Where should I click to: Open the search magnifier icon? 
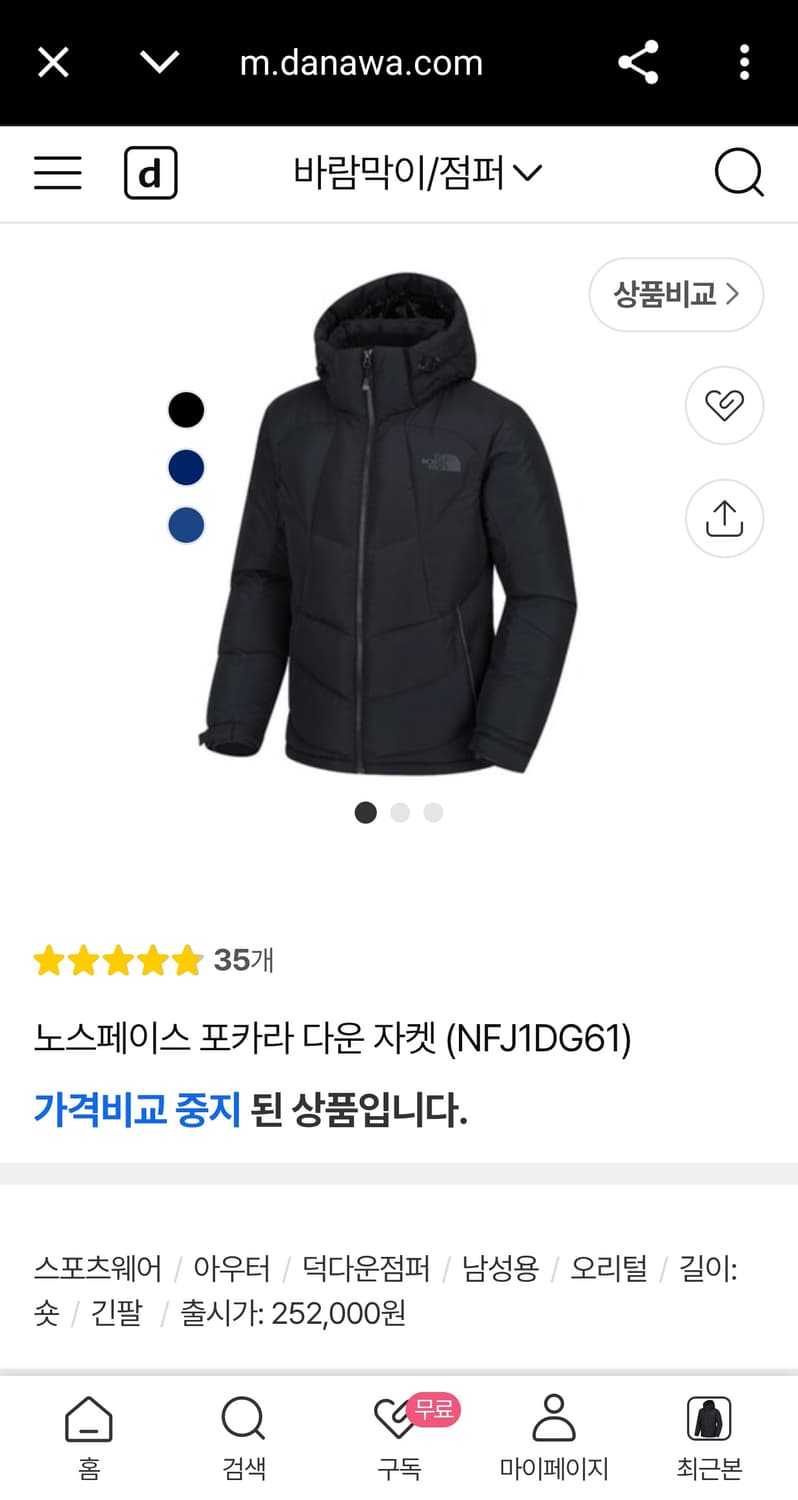(x=739, y=172)
